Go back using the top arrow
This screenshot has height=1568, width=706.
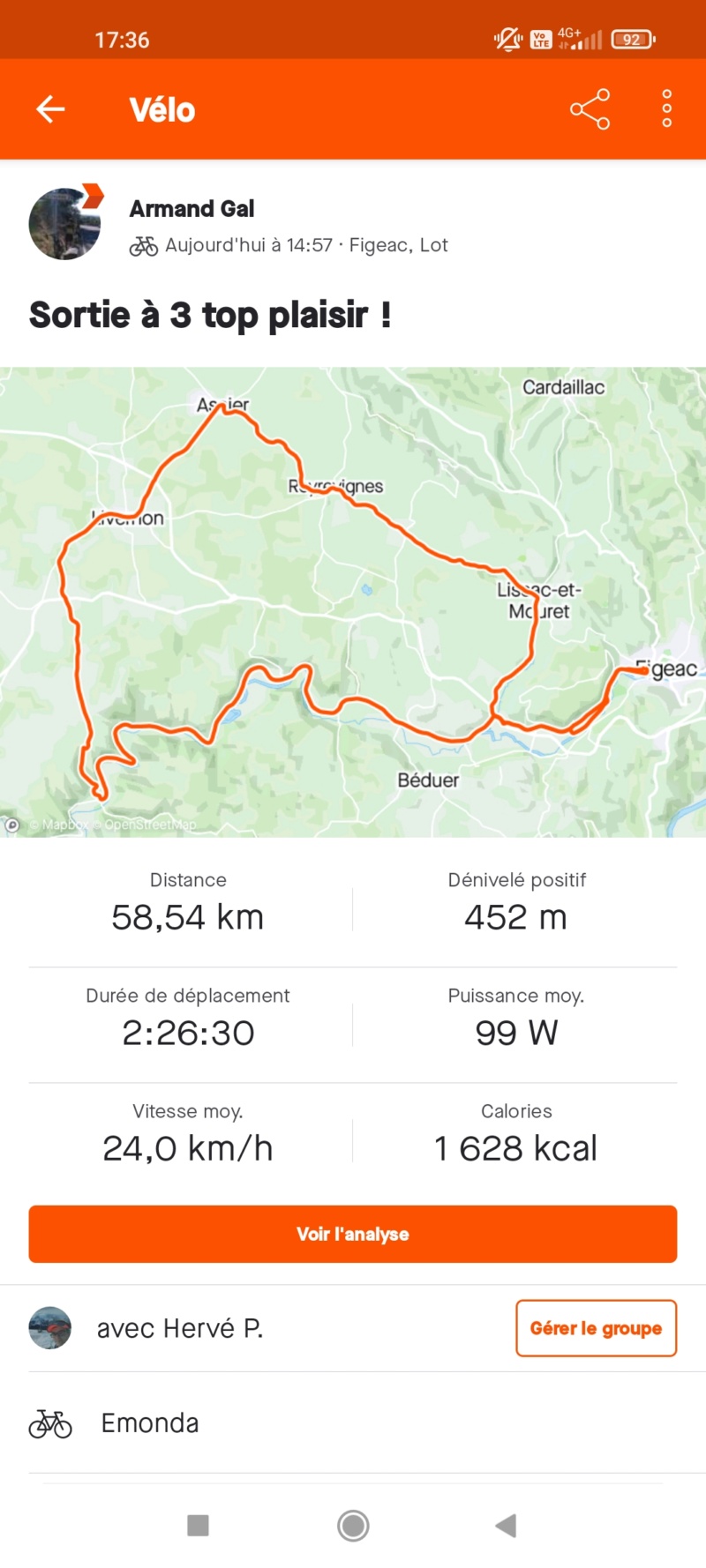50,109
